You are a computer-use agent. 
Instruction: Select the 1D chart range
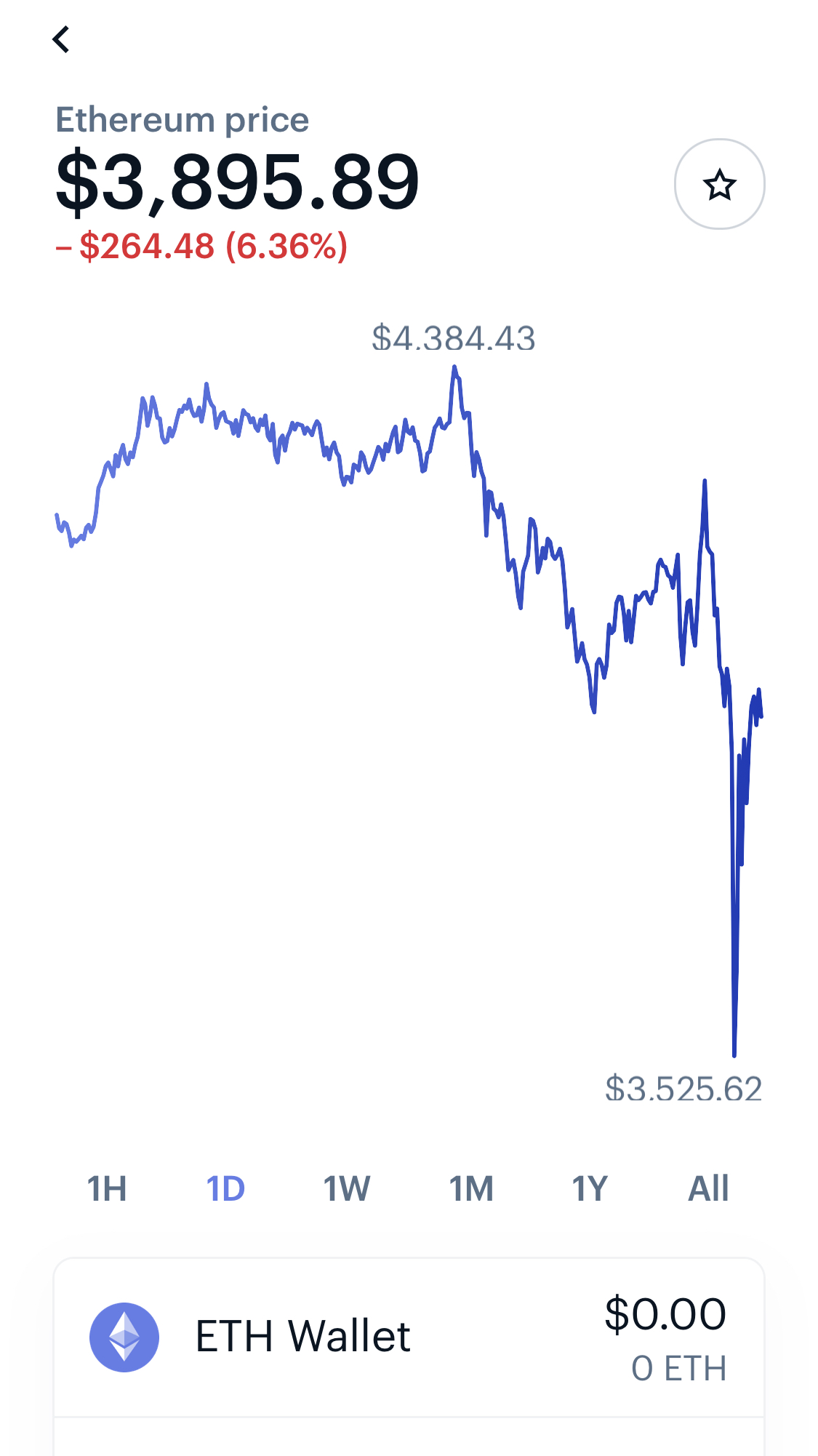coord(225,1188)
